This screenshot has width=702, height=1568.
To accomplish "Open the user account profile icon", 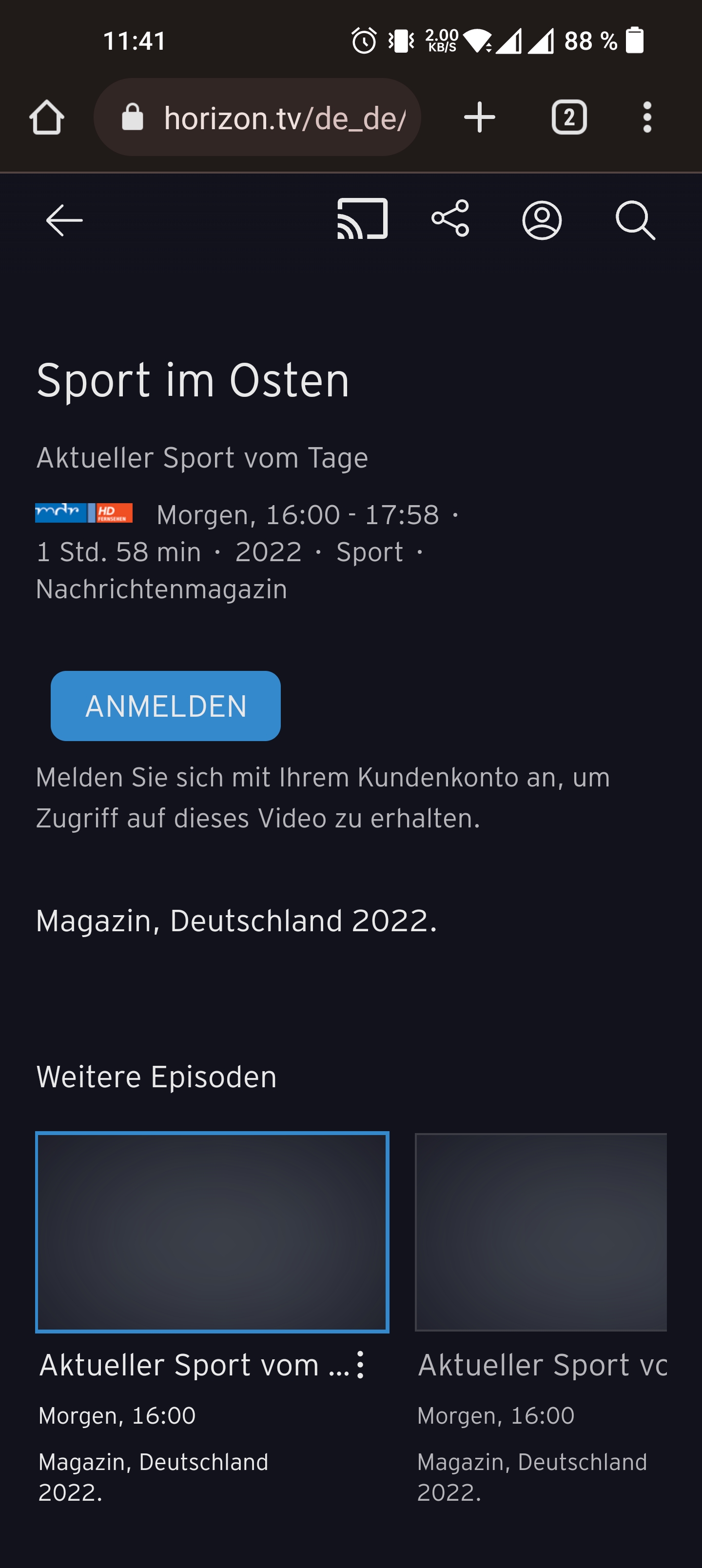I will 542,220.
